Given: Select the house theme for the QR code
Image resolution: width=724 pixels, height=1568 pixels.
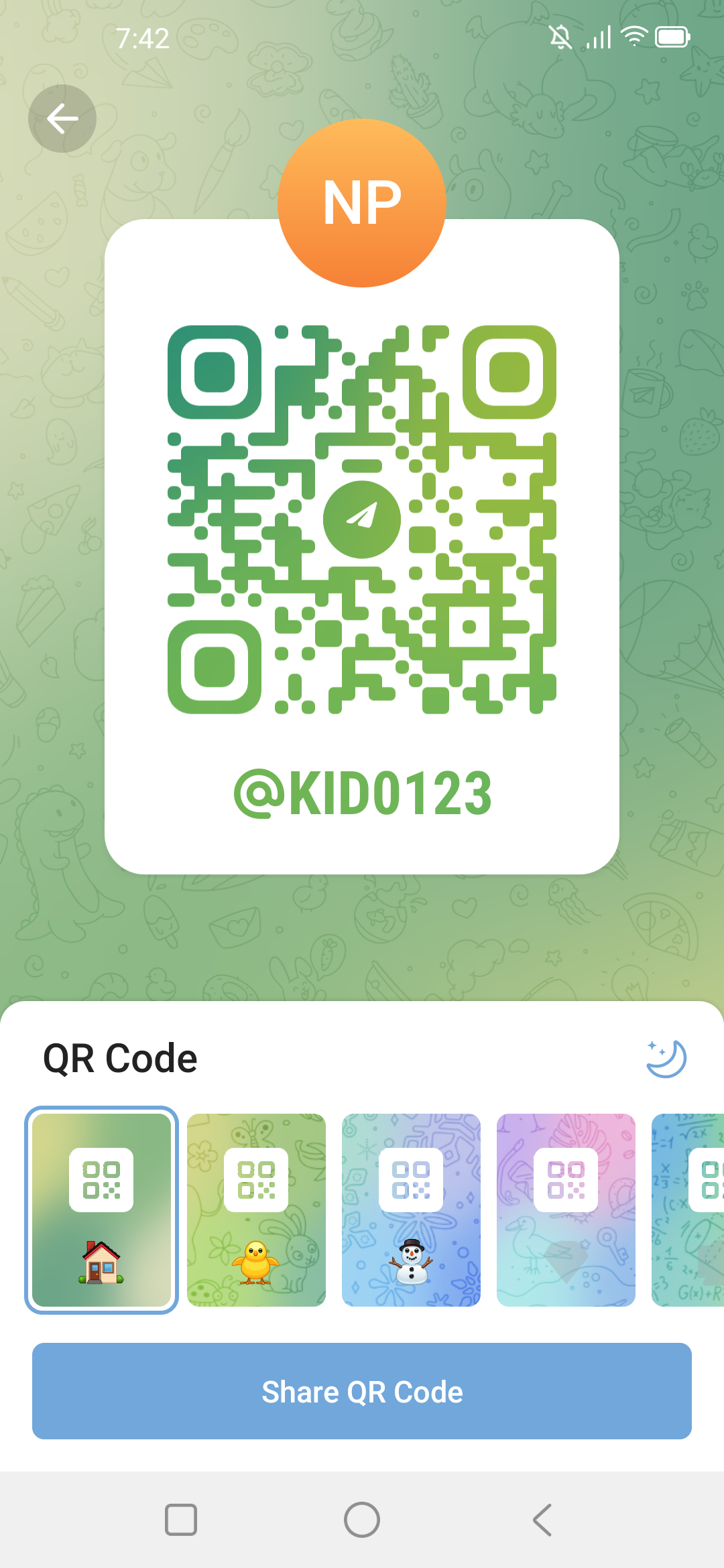Looking at the screenshot, I should pos(101,1210).
